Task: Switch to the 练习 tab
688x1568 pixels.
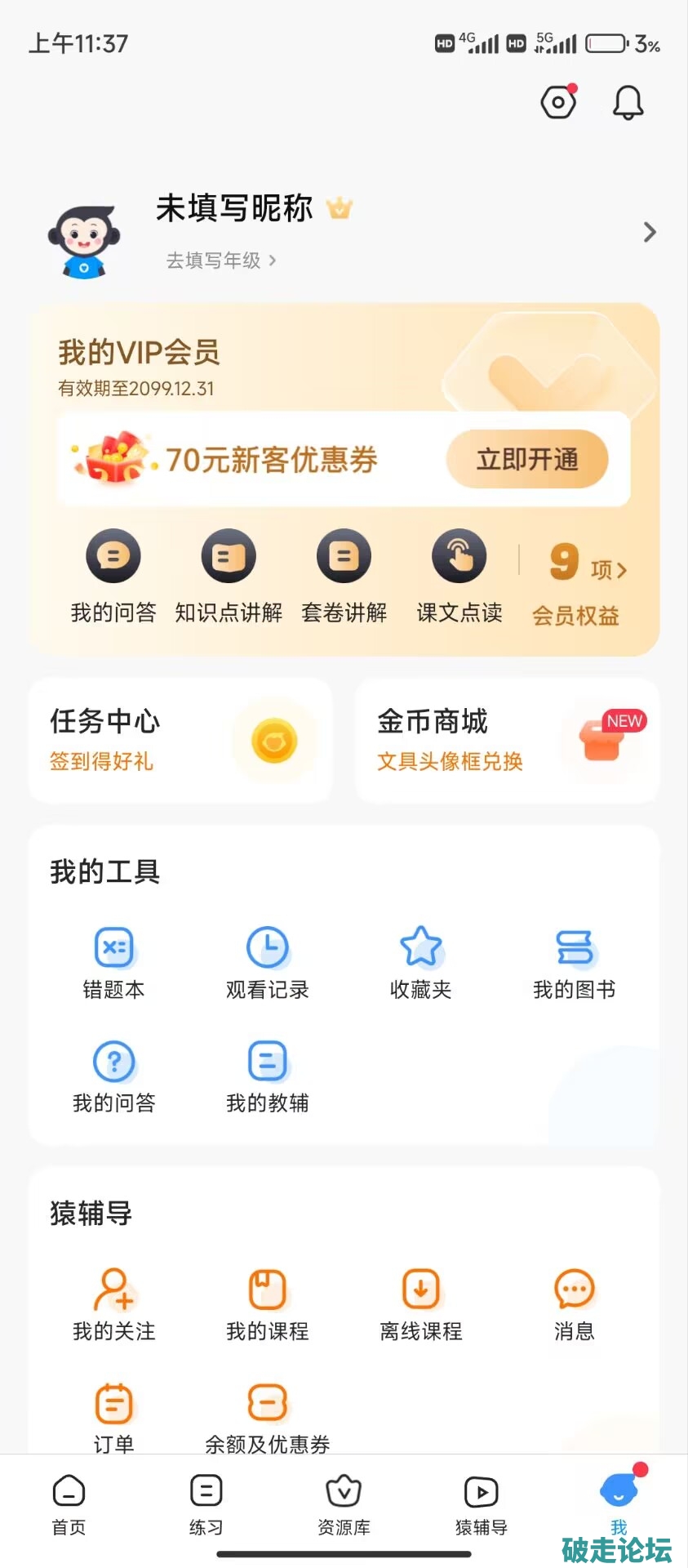Action: pos(206,1504)
